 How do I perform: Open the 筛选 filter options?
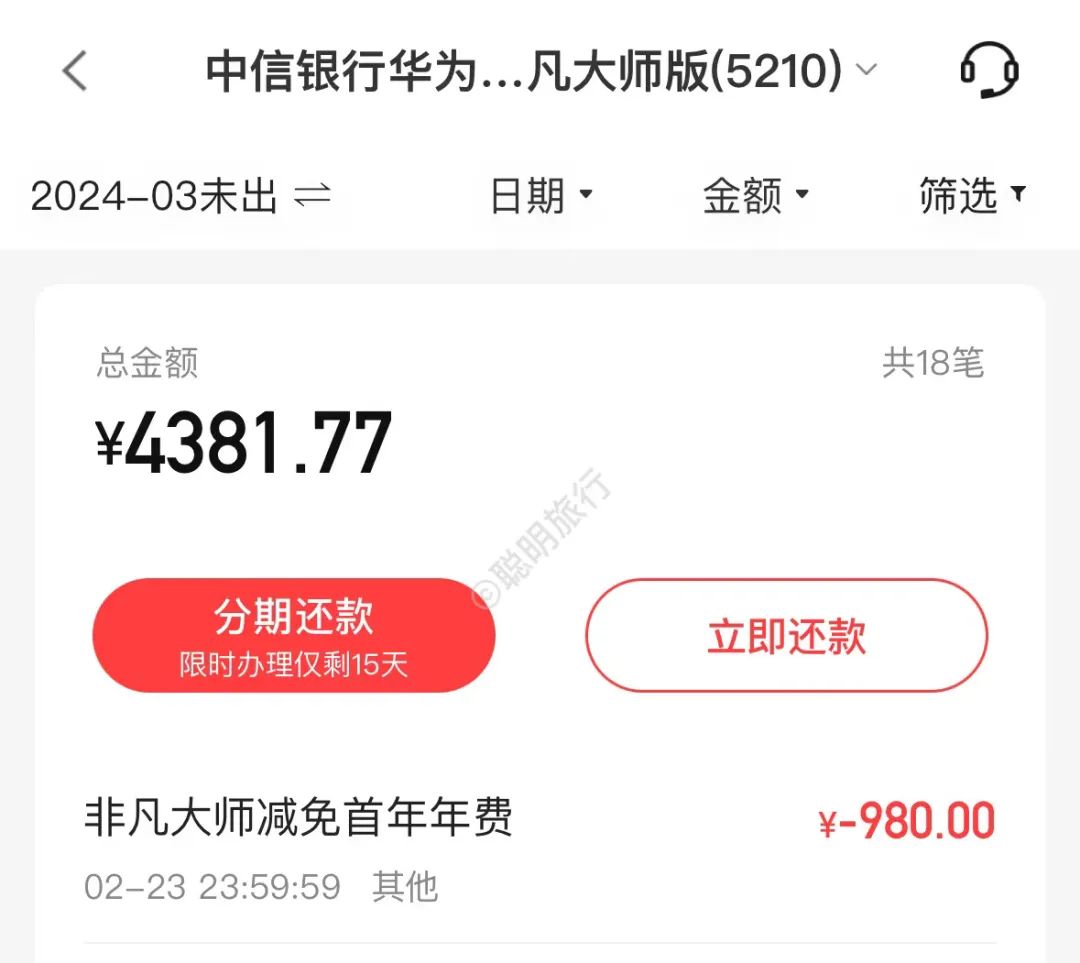[972, 196]
